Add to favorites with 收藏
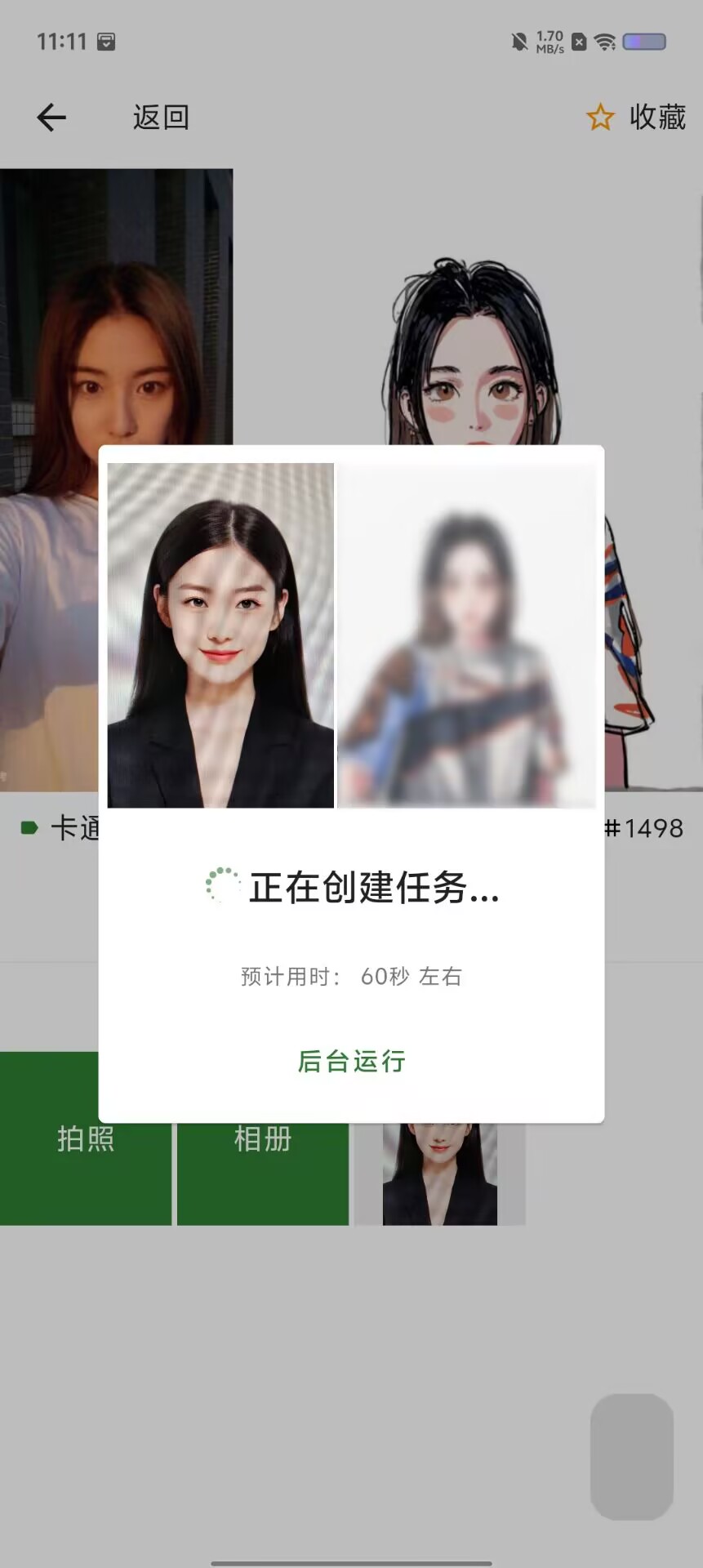 (x=636, y=118)
